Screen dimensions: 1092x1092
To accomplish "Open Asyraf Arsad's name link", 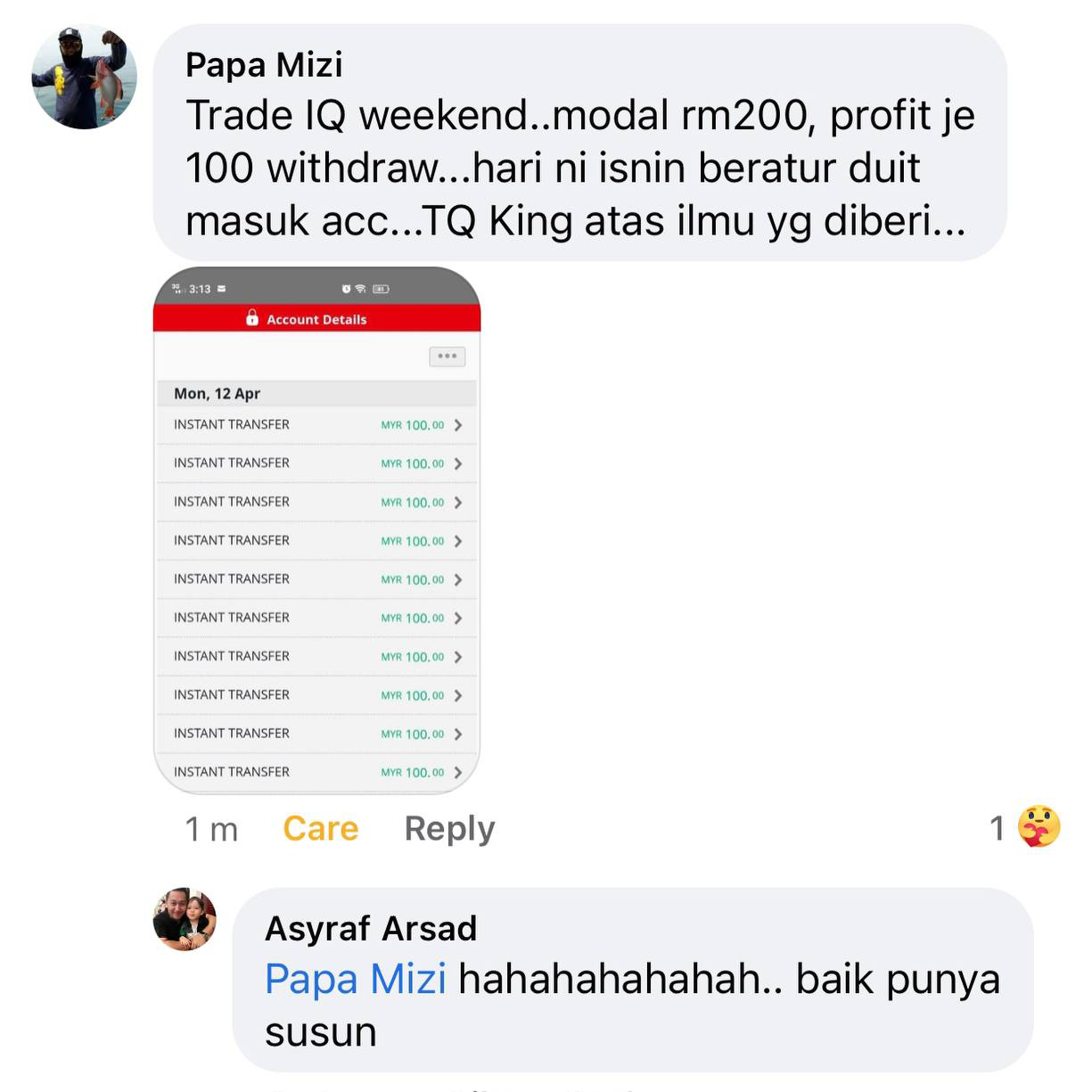I will (371, 929).
